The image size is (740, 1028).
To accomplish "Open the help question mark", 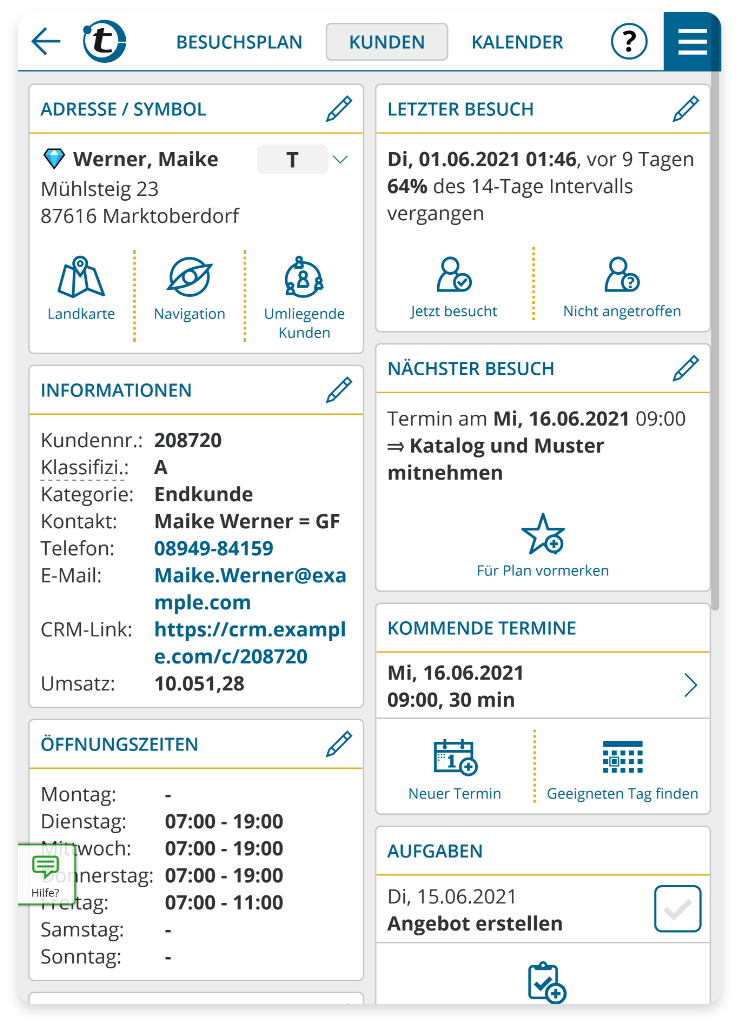I will click(x=629, y=42).
